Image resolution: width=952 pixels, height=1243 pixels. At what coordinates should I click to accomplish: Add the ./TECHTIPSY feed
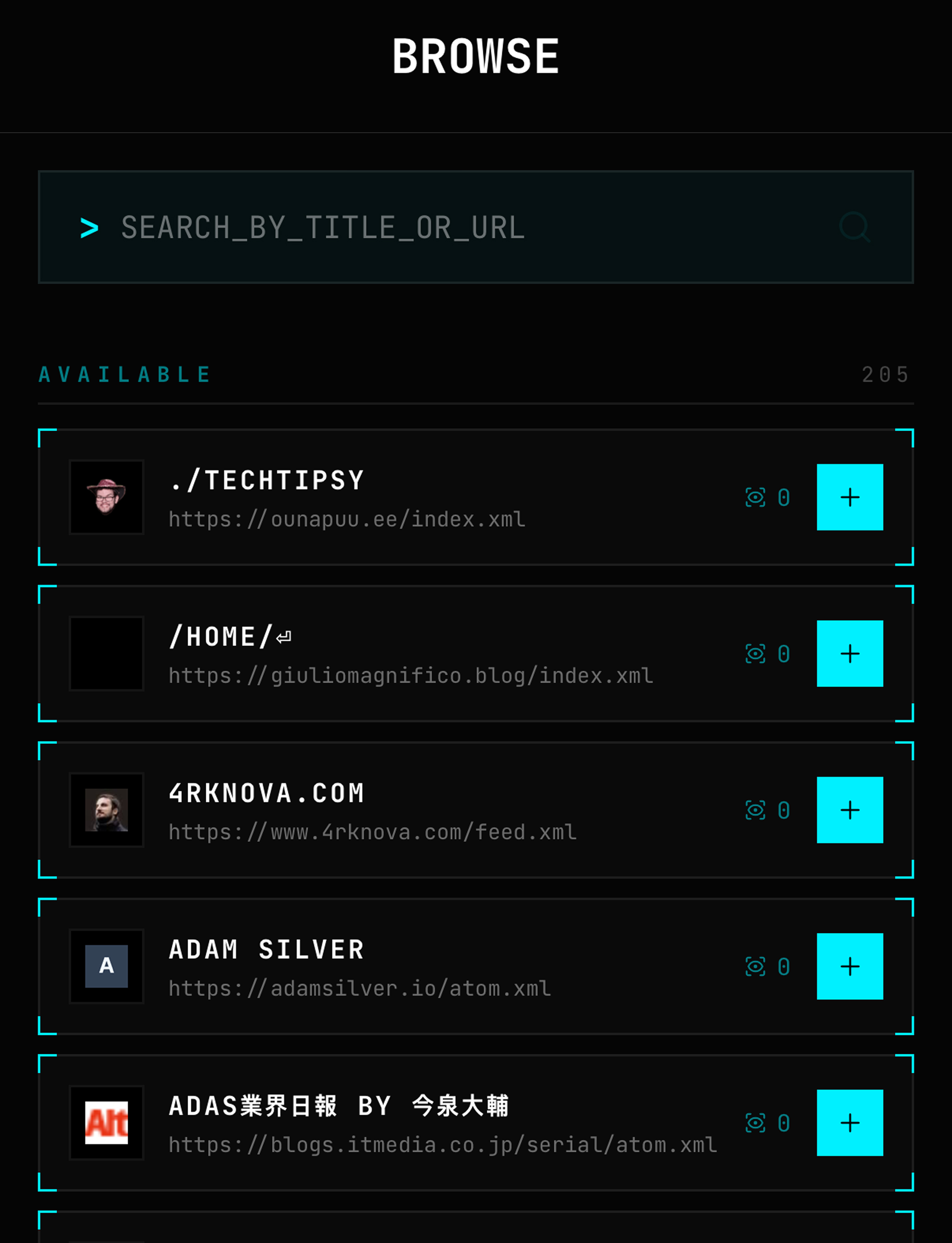(x=850, y=497)
